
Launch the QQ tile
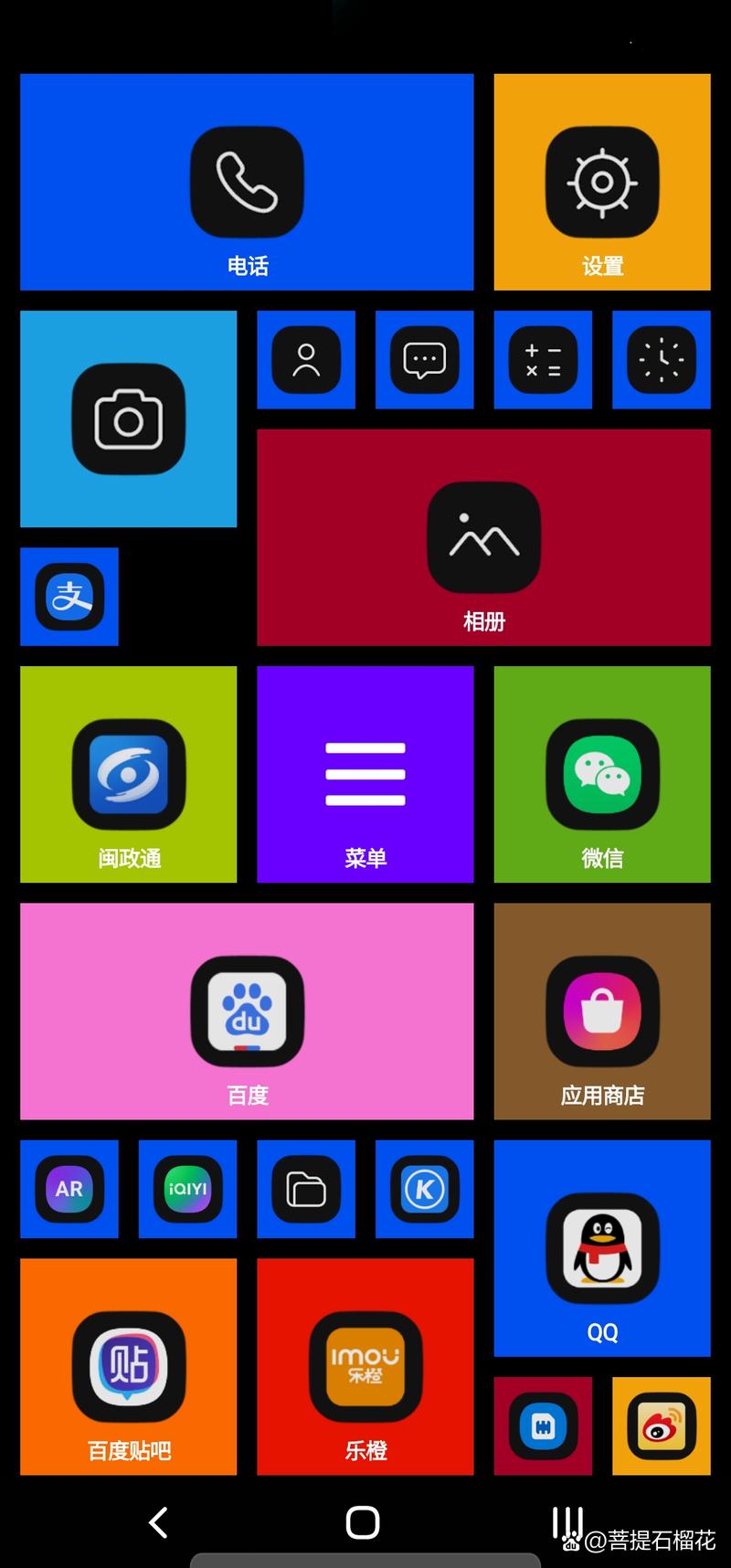[602, 1248]
